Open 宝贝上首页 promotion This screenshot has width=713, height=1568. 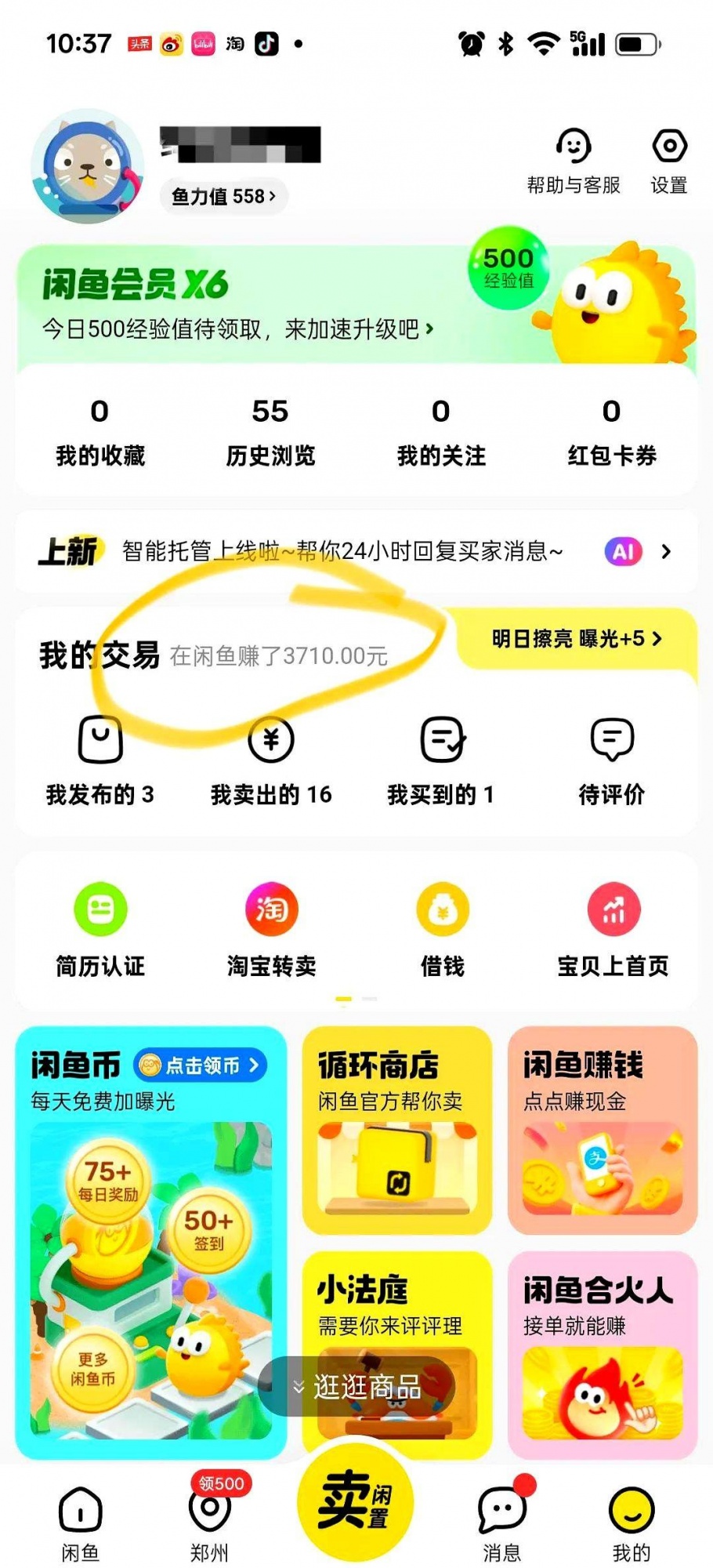click(x=613, y=931)
